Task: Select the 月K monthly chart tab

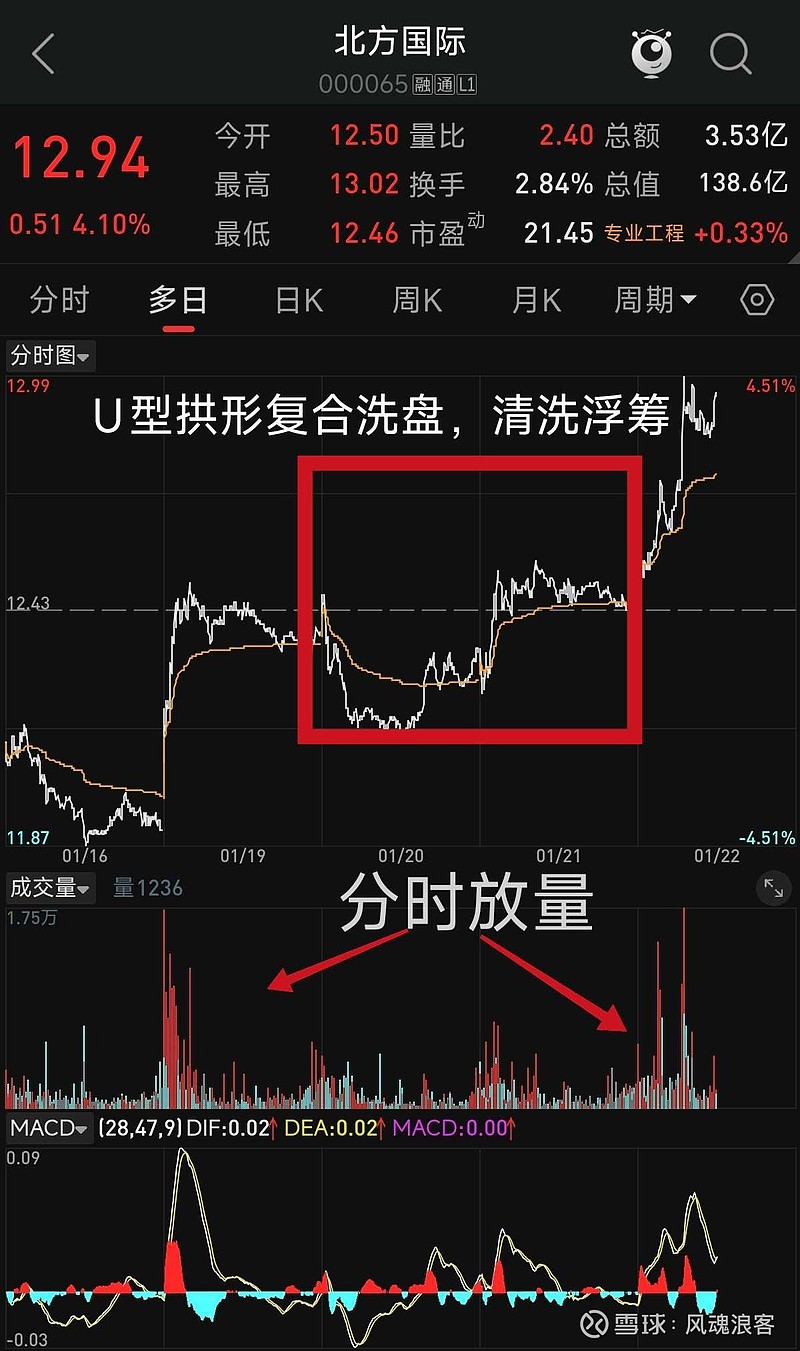Action: 536,299
